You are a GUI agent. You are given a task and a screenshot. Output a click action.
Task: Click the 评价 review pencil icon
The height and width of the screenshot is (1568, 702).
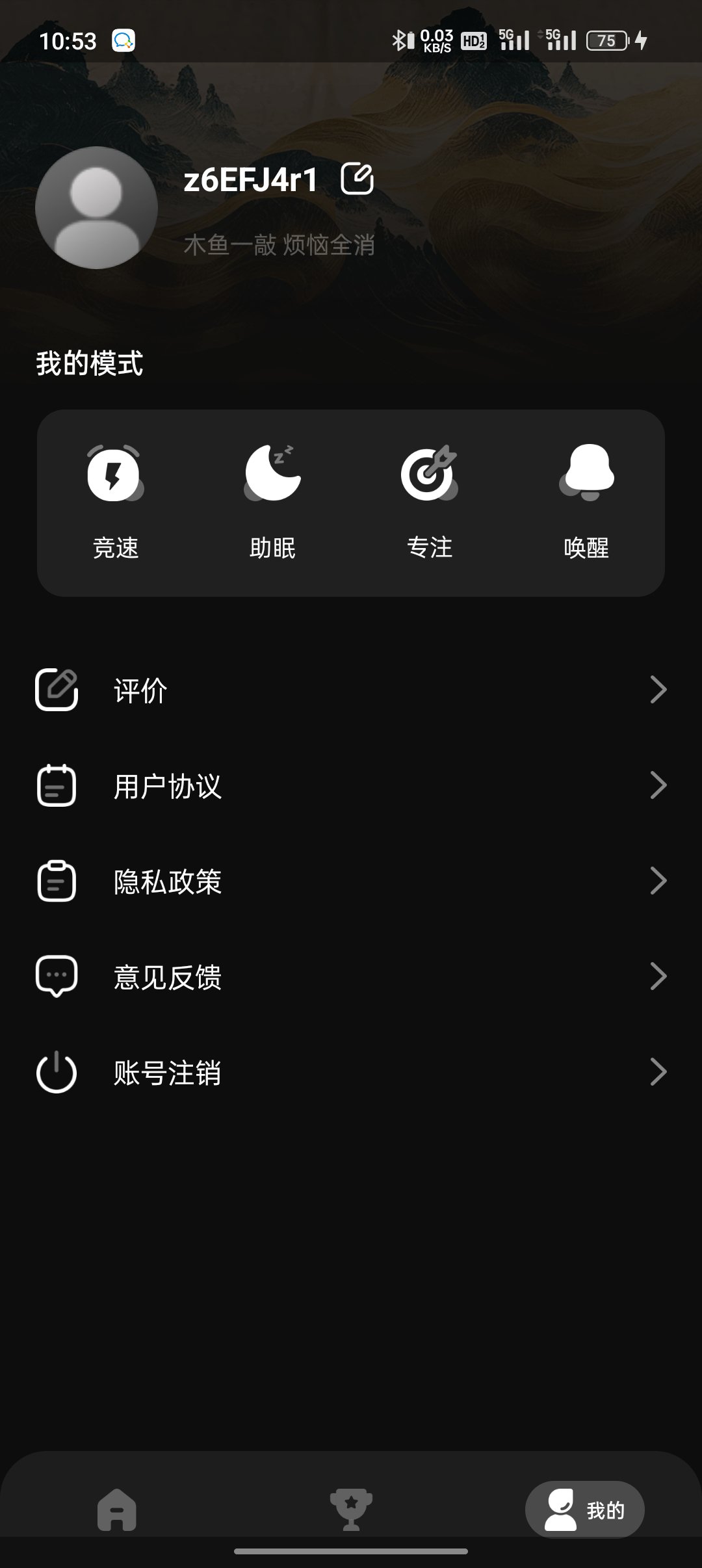coord(56,690)
